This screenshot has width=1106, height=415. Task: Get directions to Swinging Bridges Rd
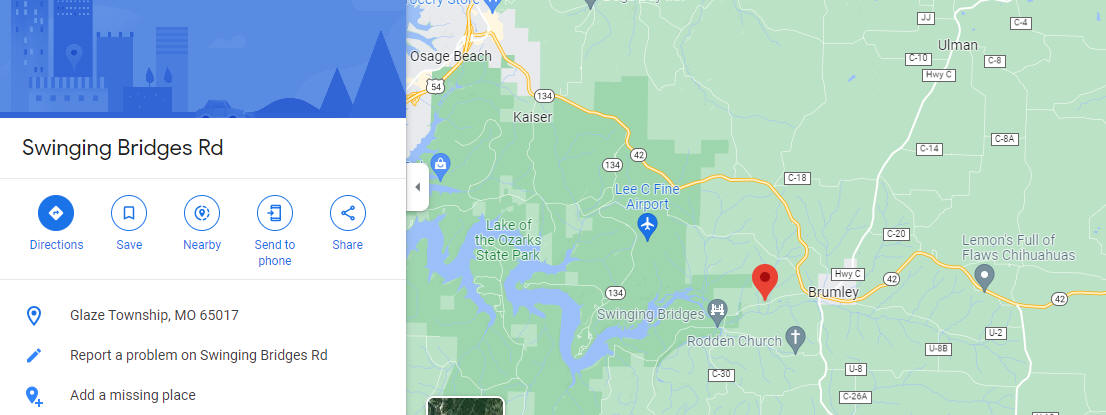pos(56,213)
